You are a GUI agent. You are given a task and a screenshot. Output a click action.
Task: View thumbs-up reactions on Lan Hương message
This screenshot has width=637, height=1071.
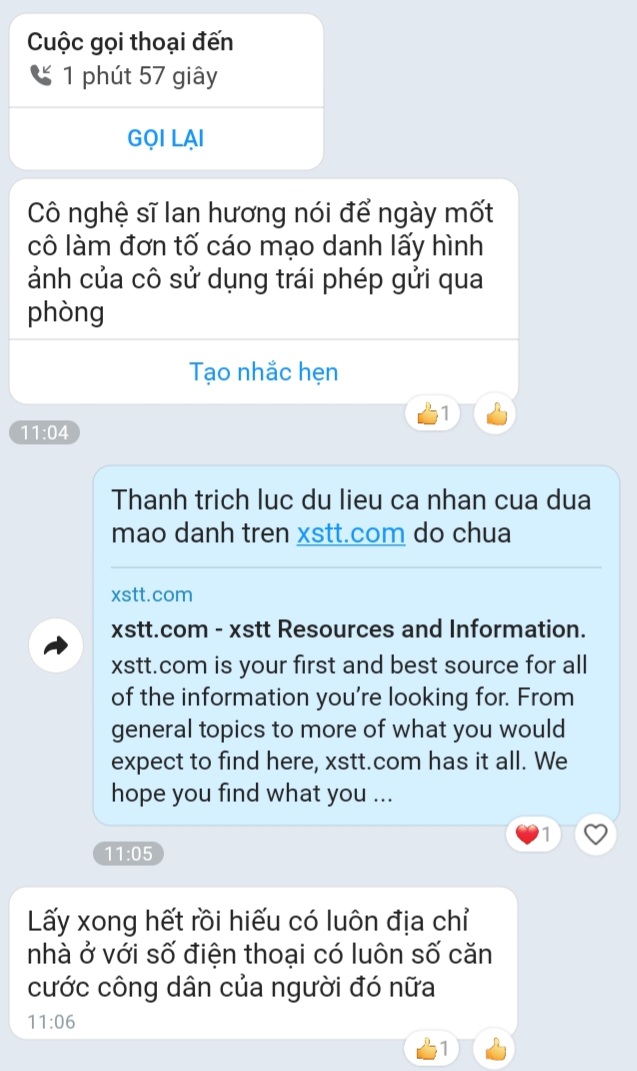tap(433, 413)
